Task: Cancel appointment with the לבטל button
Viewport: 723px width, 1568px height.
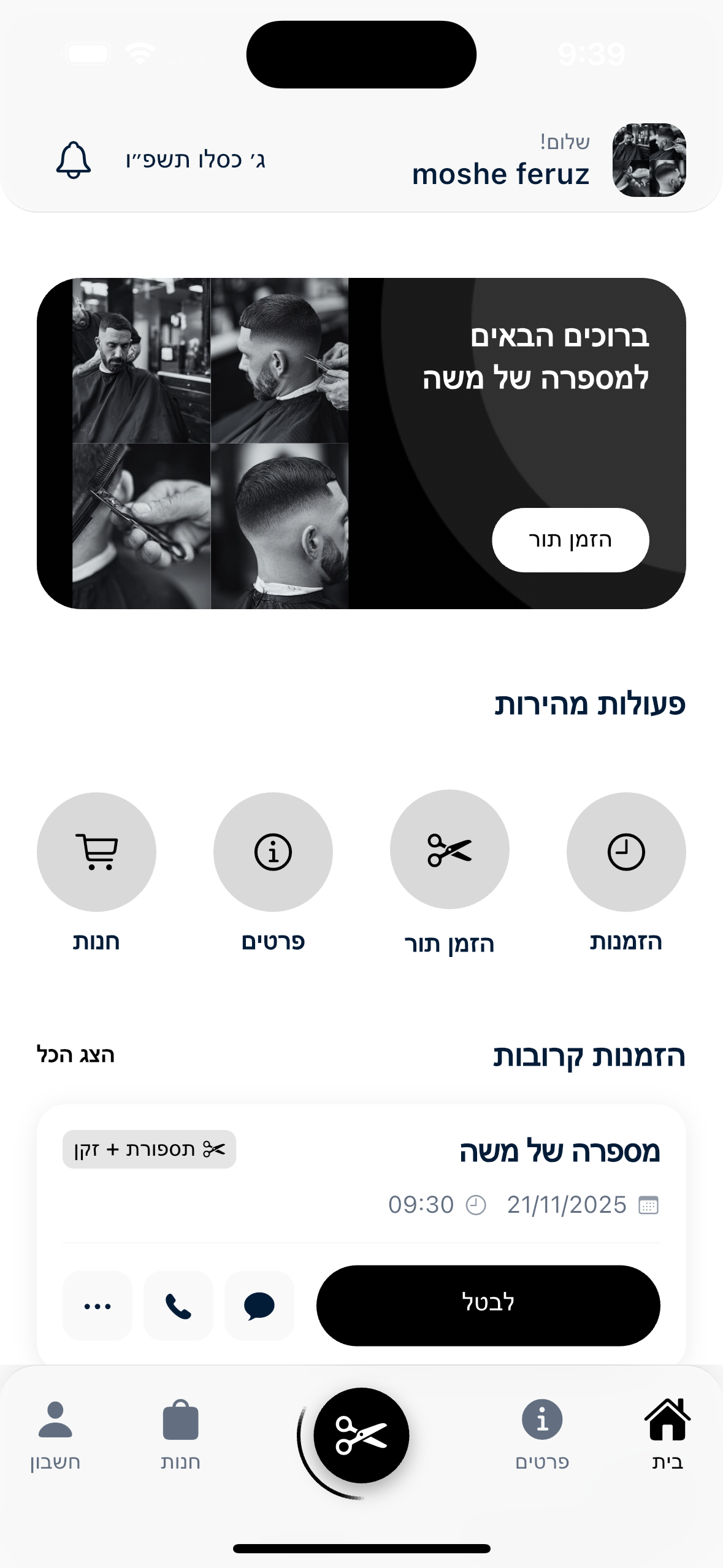Action: [x=488, y=1304]
